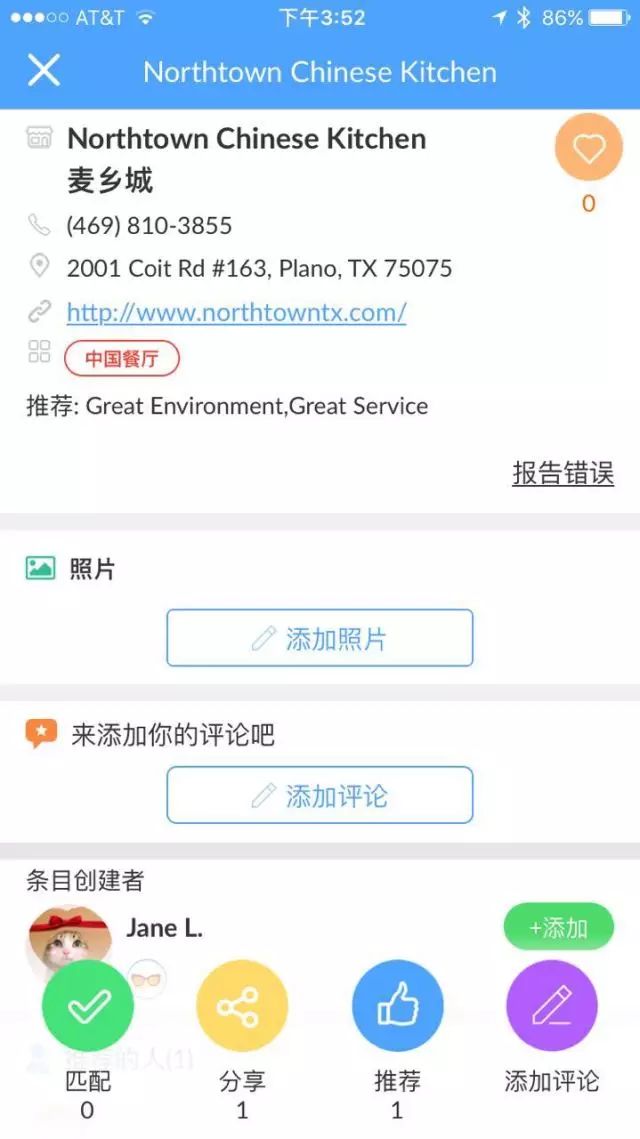Tap the 添加照片 button
Viewport: 640px width, 1139px height.
320,639
